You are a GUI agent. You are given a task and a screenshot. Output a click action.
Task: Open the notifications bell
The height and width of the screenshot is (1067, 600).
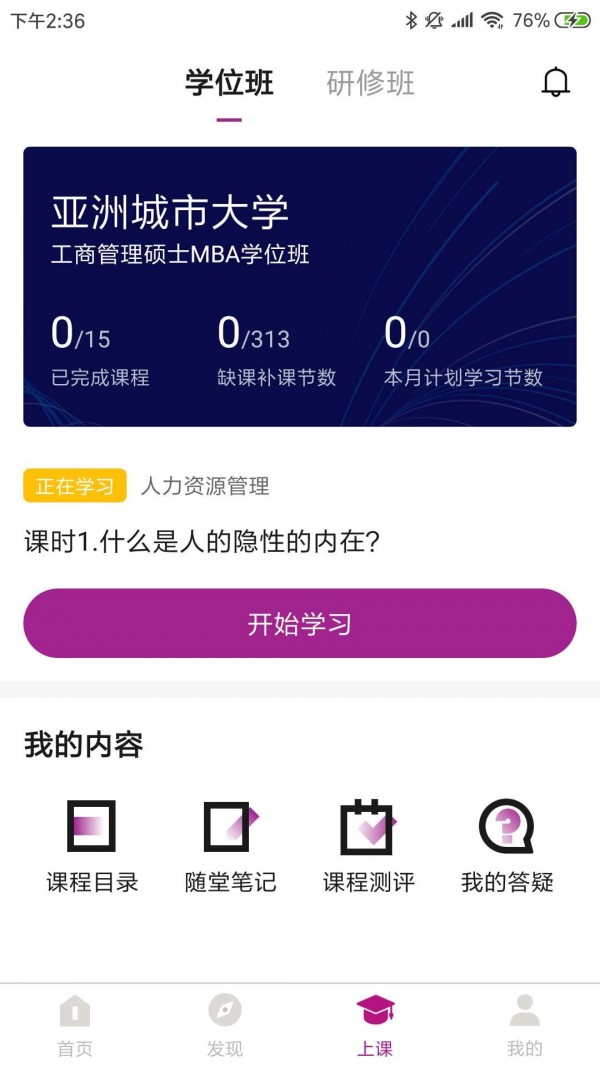click(x=555, y=82)
